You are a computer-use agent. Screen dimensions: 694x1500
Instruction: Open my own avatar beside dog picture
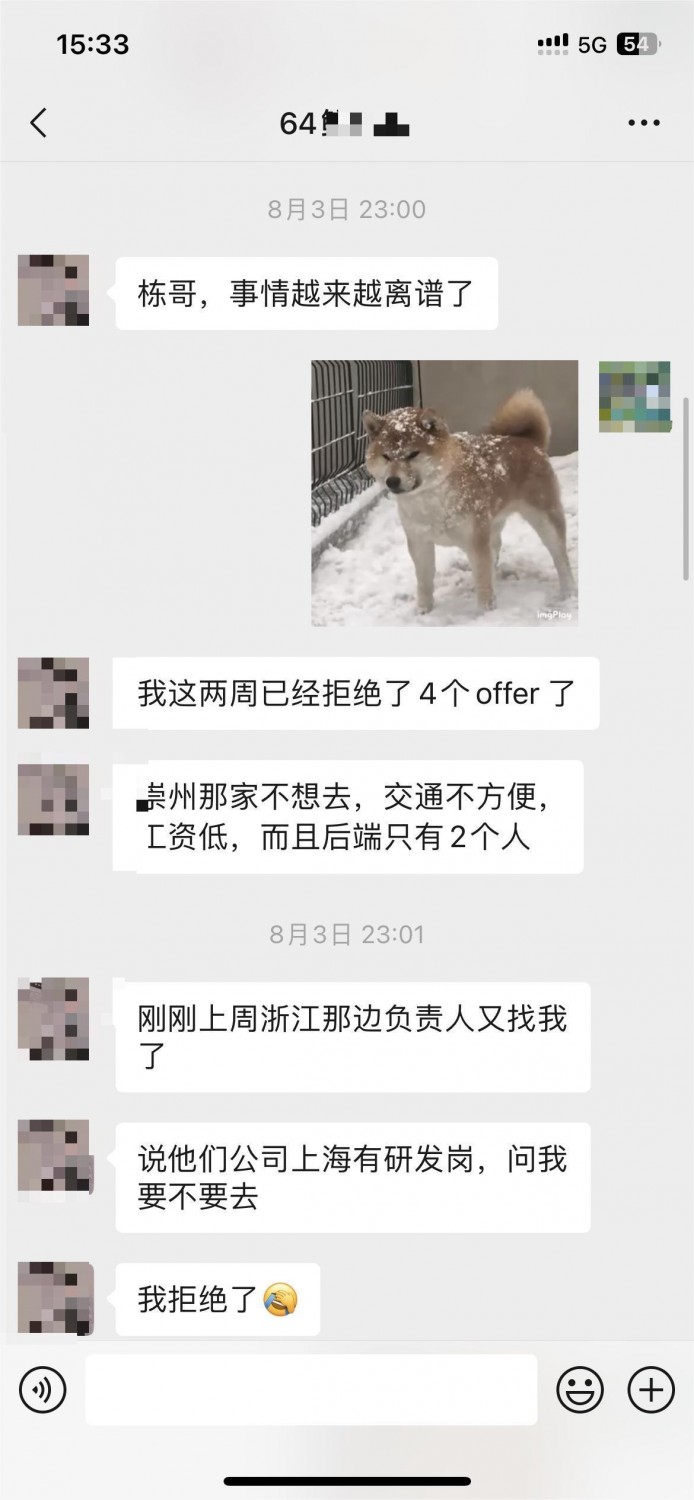coord(634,397)
